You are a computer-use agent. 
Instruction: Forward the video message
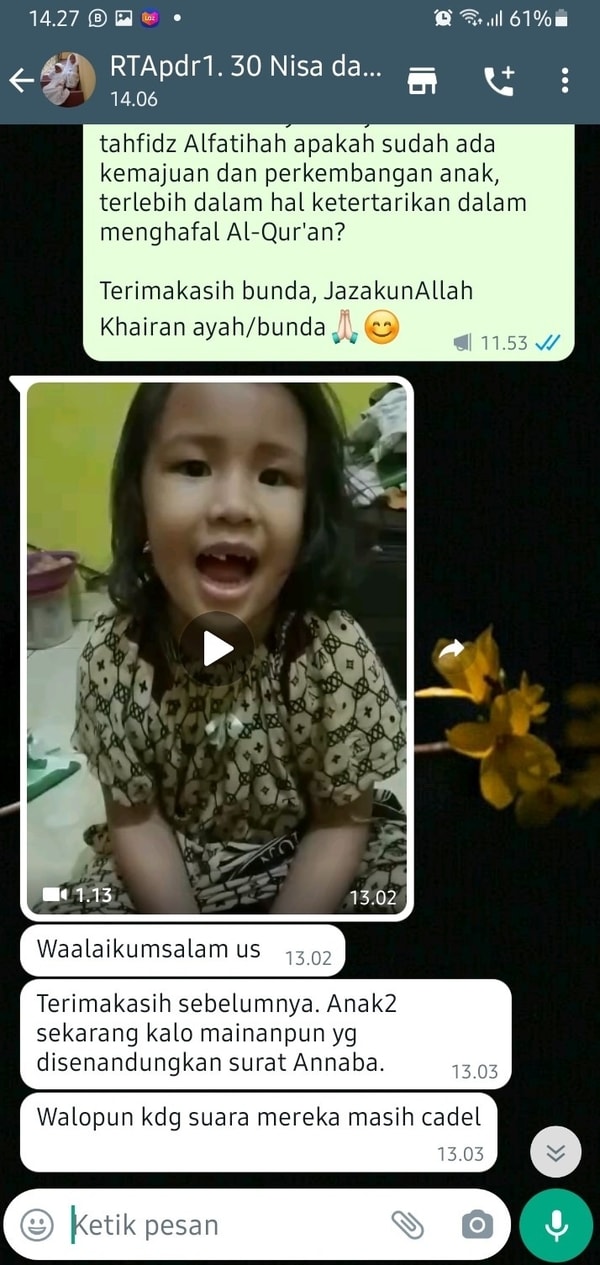[x=452, y=649]
